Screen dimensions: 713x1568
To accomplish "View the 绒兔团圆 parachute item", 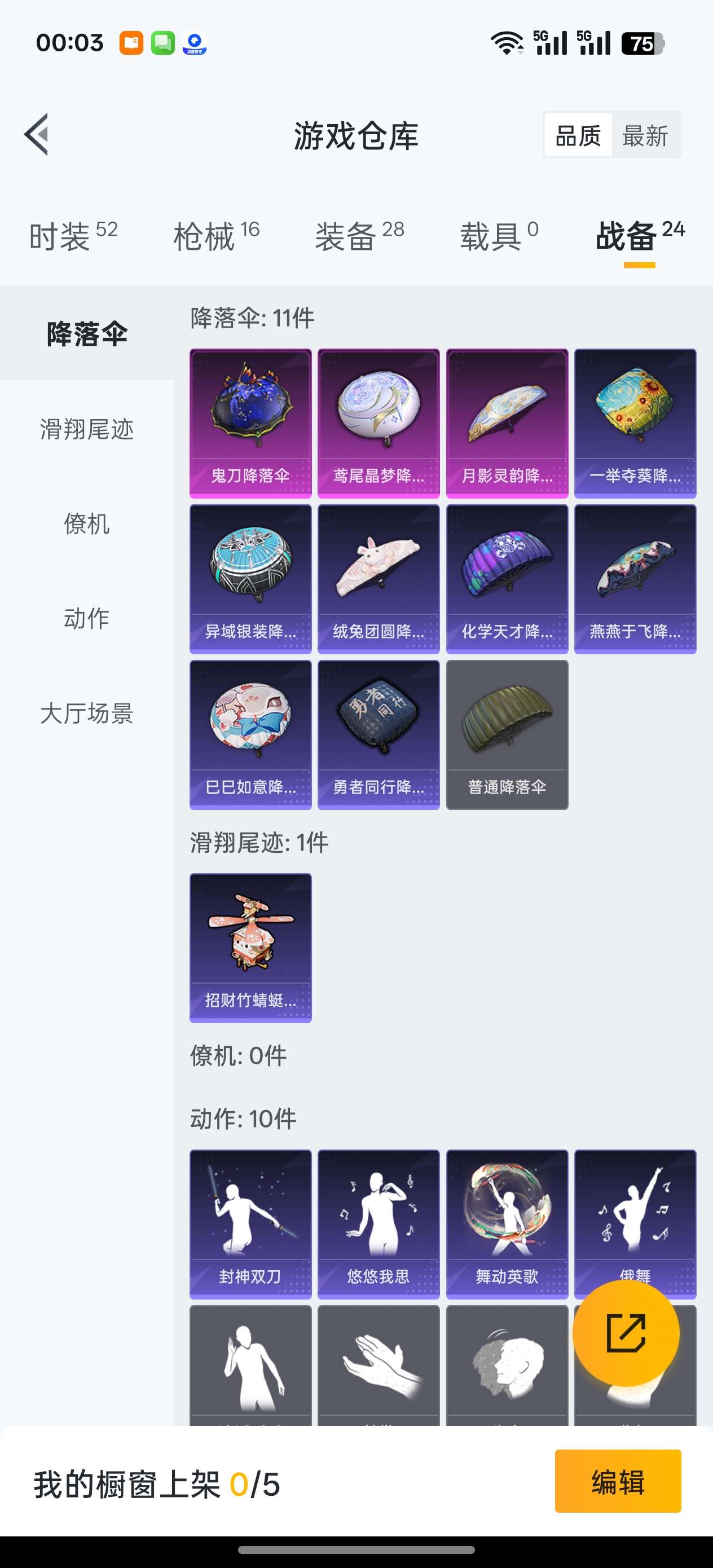I will pos(378,579).
